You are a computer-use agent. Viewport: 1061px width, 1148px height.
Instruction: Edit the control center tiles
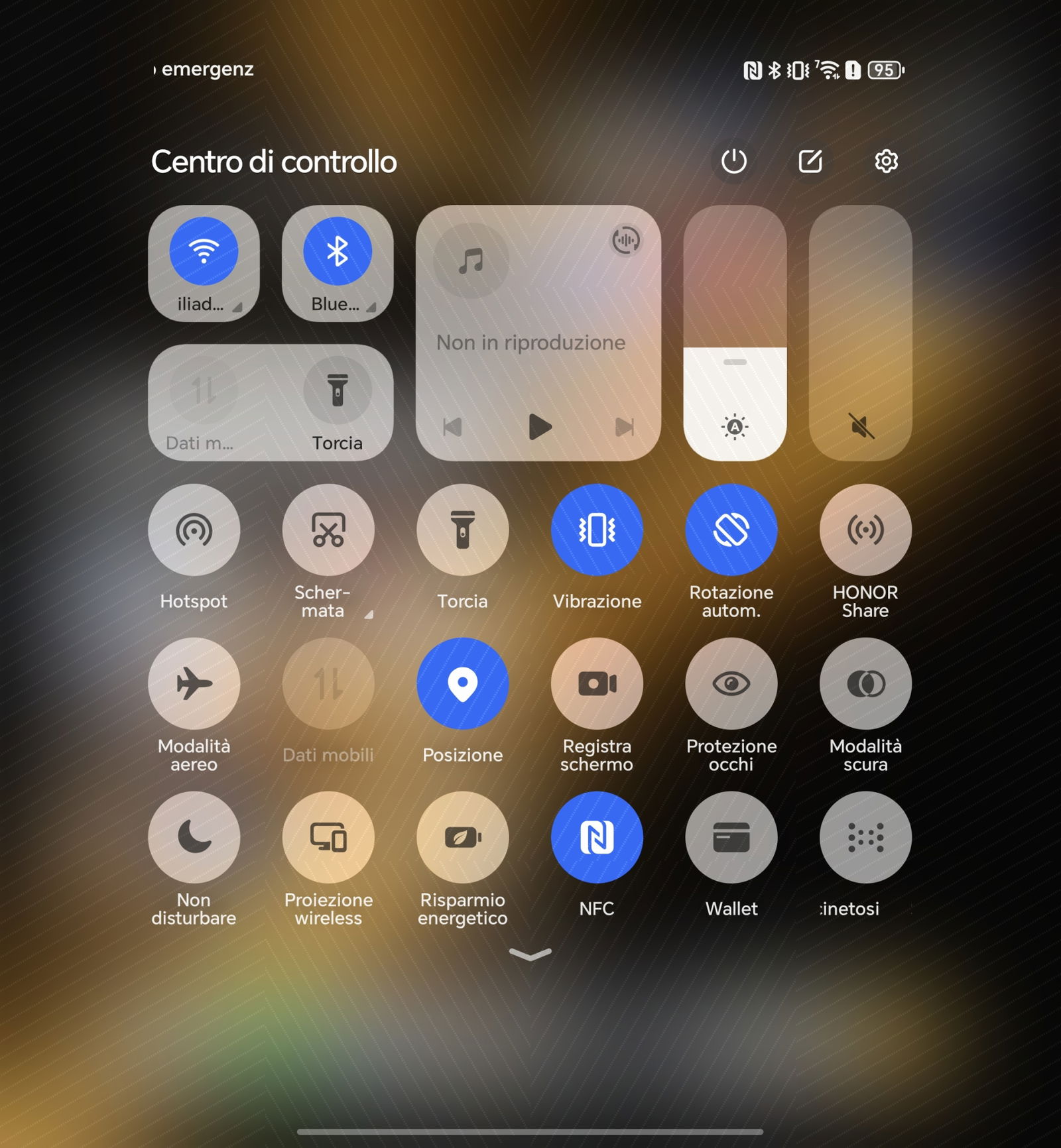(810, 161)
